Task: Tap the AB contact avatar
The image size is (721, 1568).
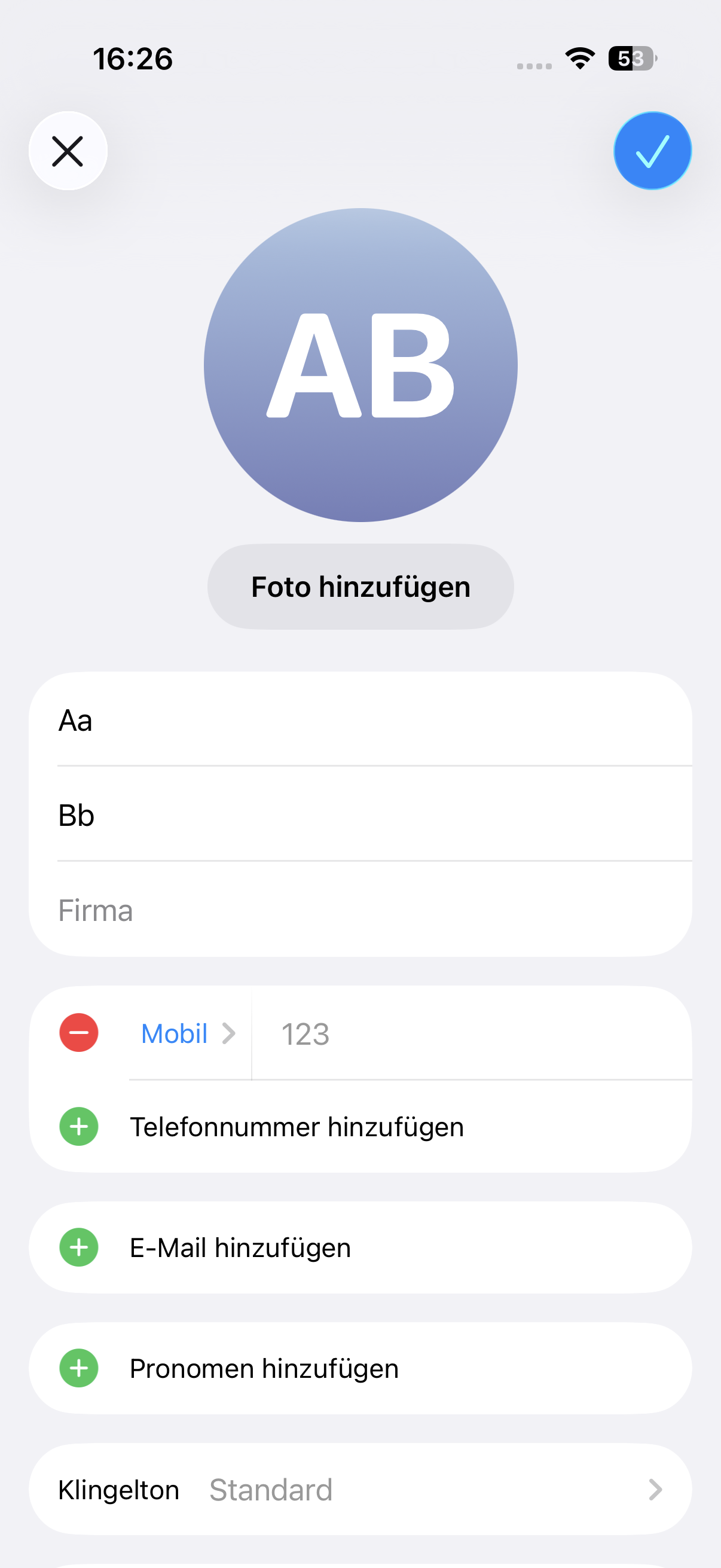Action: pyautogui.click(x=360, y=365)
